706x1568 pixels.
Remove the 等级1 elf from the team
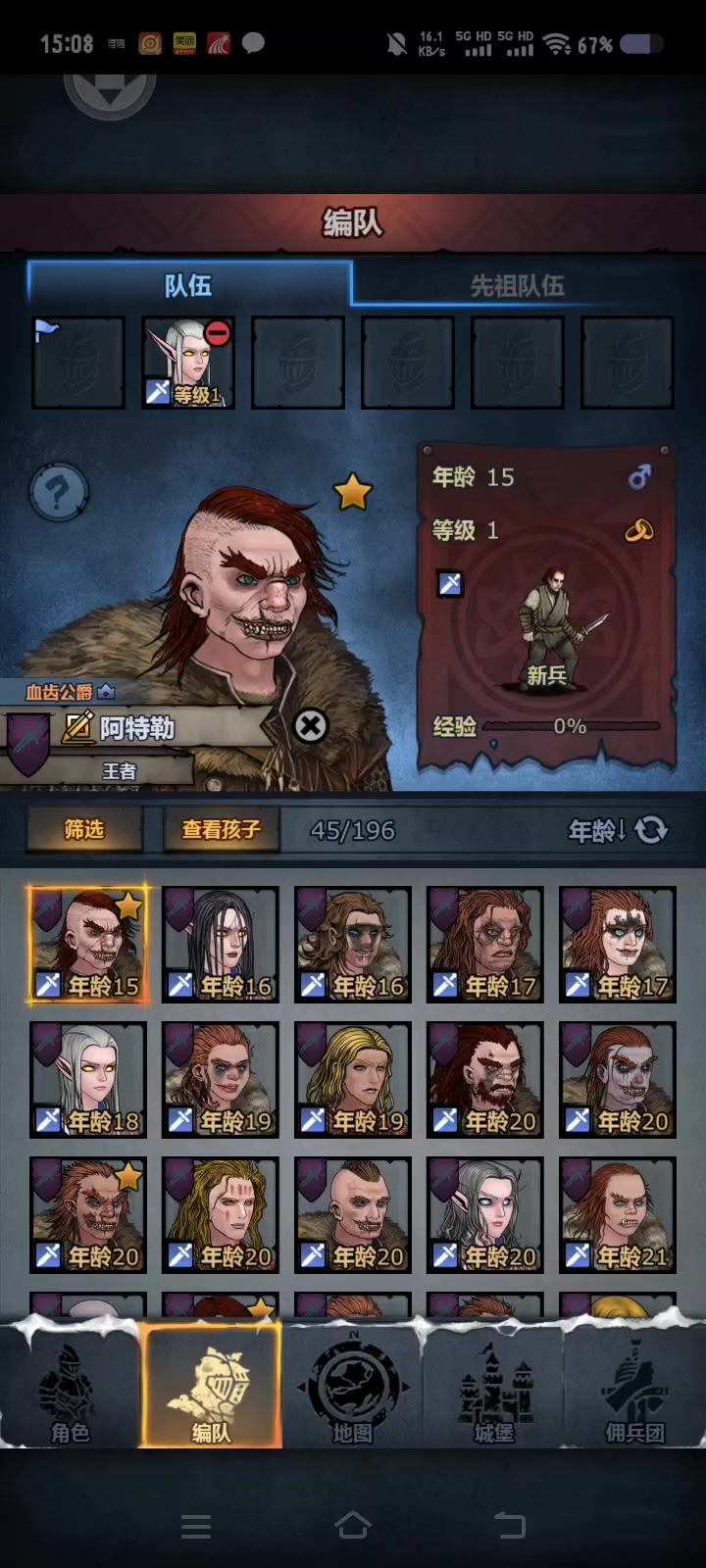[x=218, y=334]
